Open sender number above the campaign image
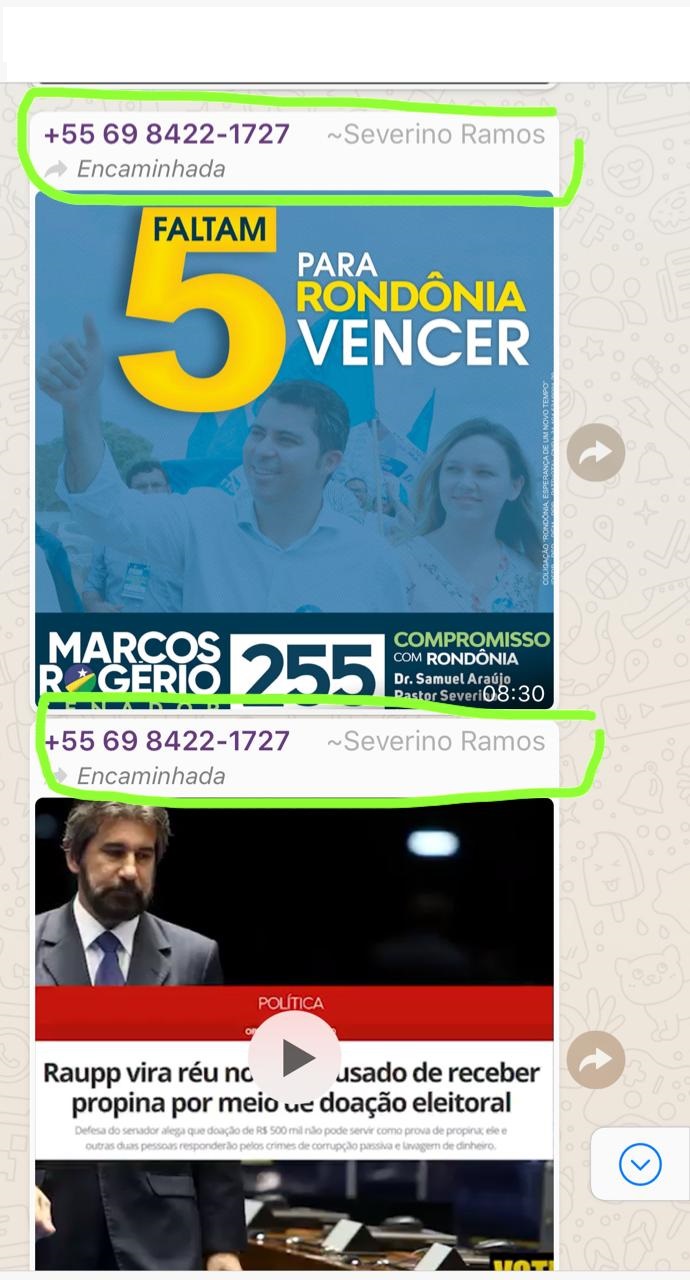690x1280 pixels. point(167,134)
